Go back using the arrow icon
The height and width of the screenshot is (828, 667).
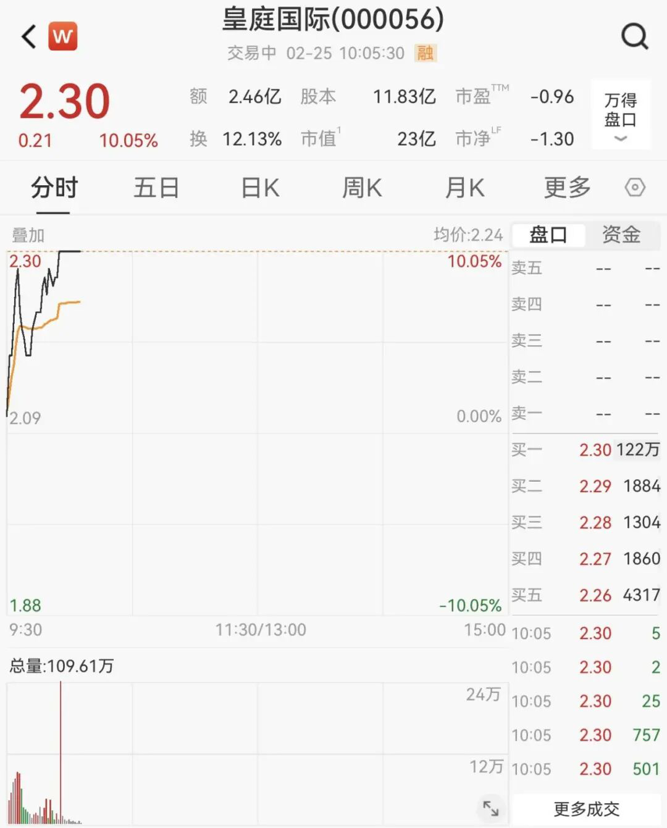point(28,37)
